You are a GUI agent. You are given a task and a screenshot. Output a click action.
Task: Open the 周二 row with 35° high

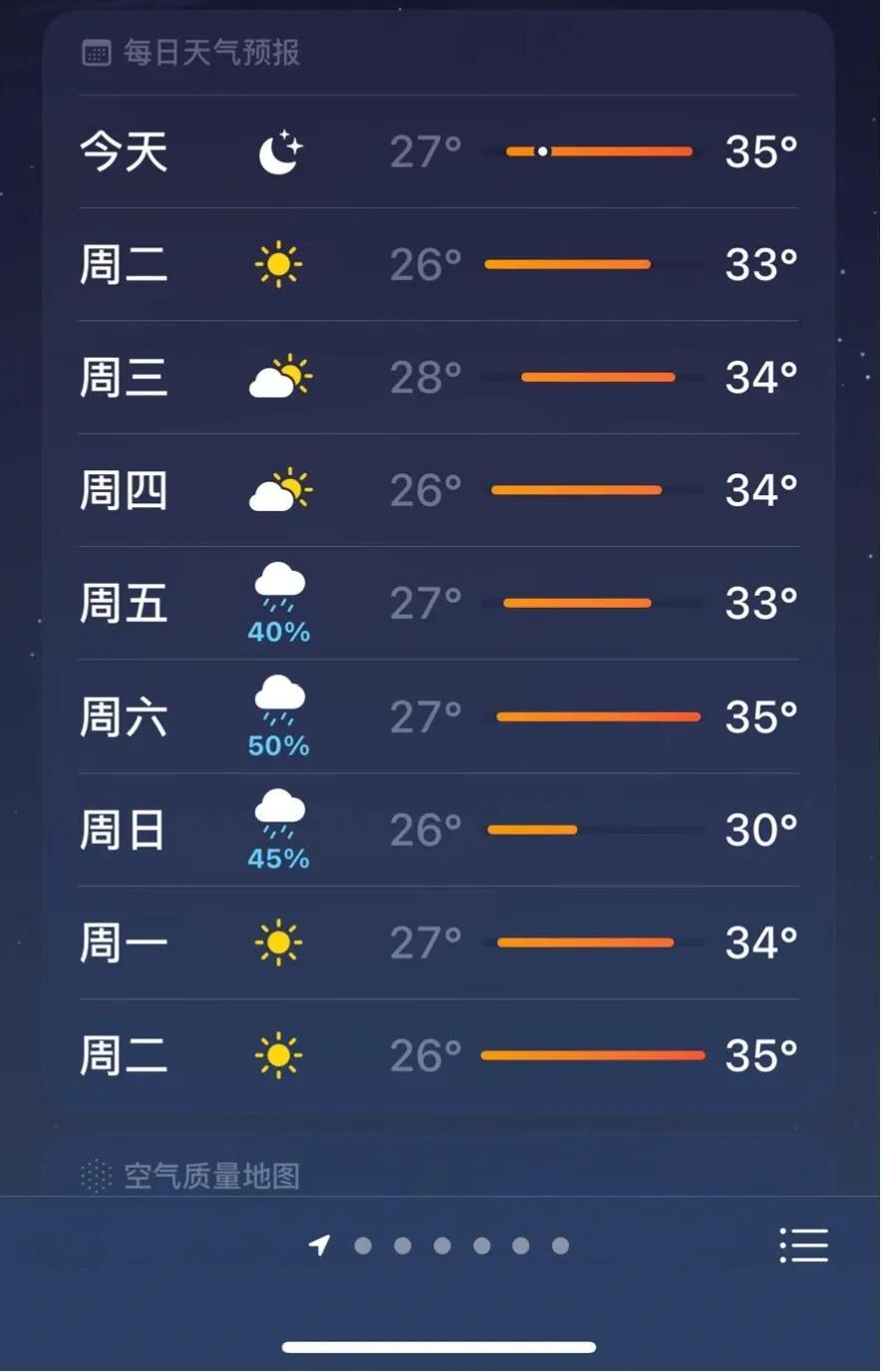tap(439, 1055)
